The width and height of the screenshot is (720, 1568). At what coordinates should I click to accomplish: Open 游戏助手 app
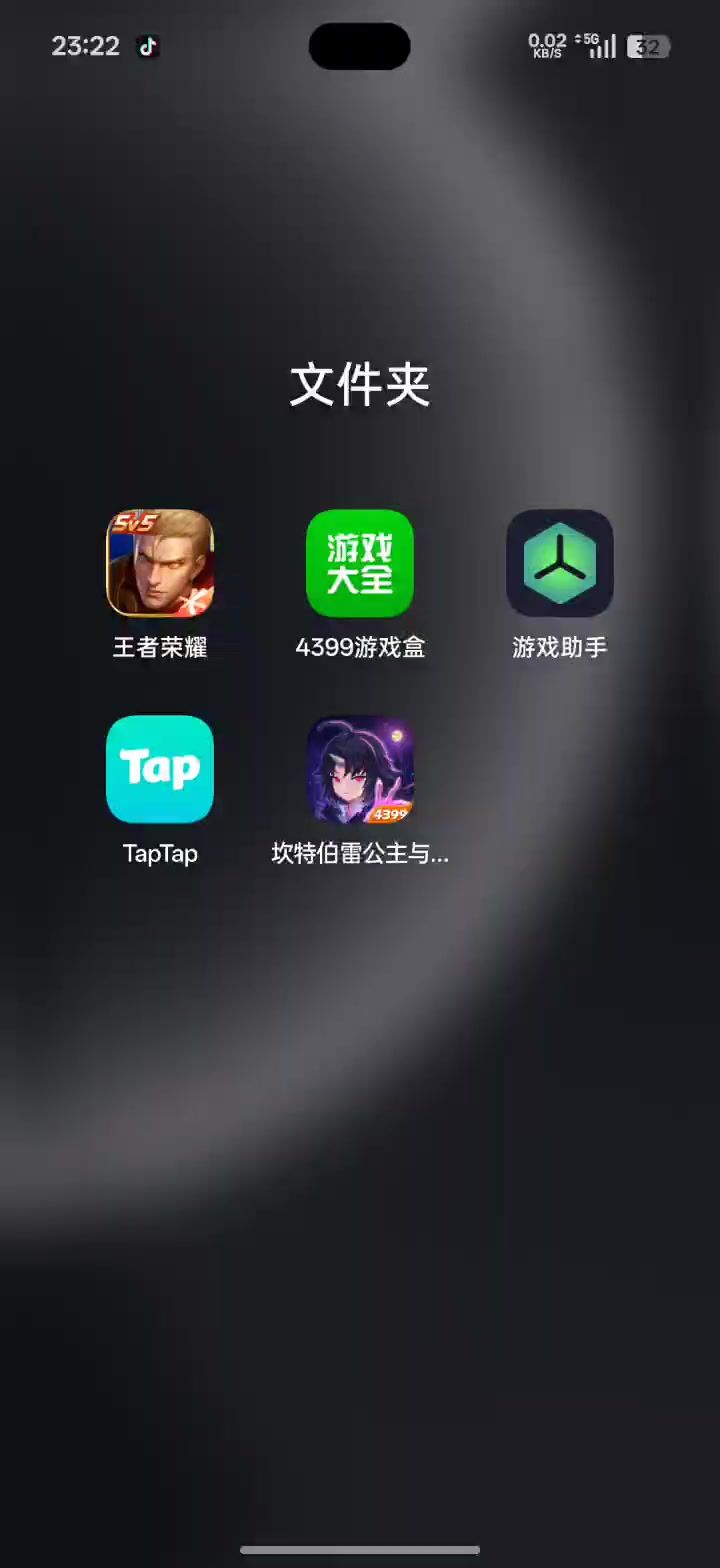(560, 563)
